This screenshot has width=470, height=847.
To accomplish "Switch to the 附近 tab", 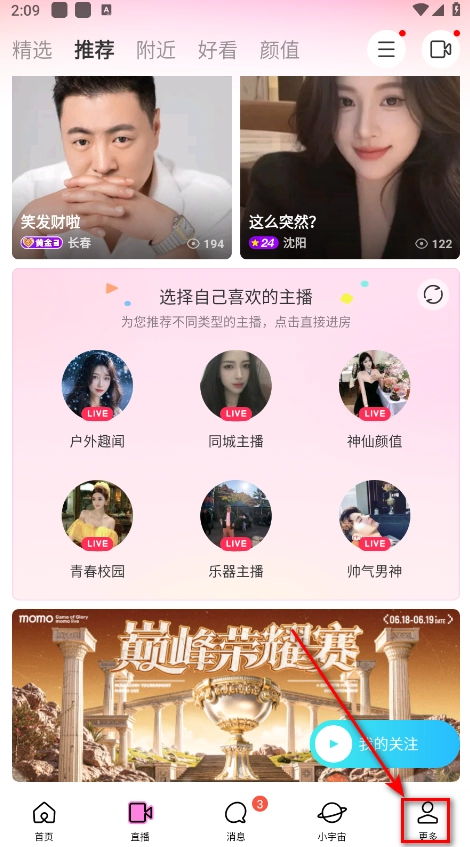I will (156, 50).
